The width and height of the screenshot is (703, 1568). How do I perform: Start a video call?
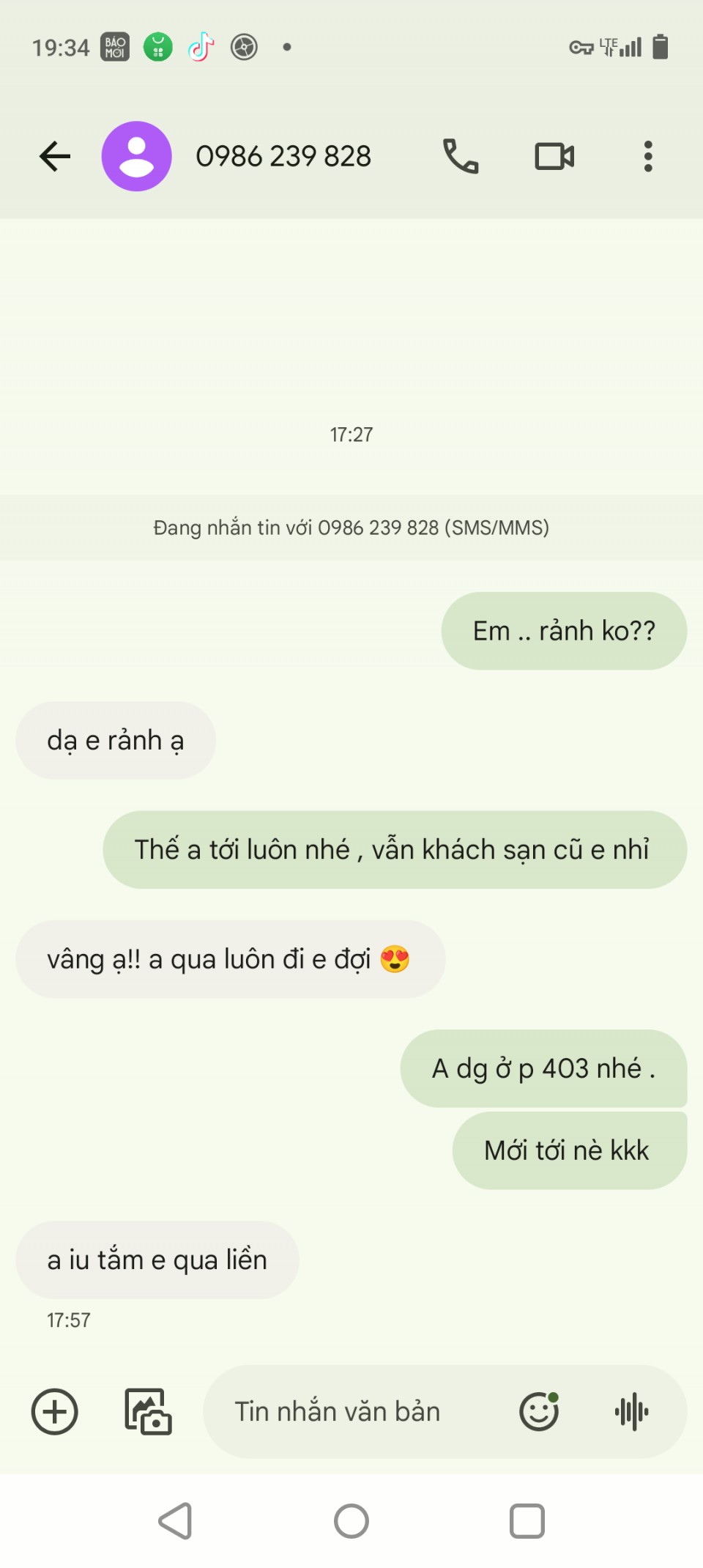click(x=554, y=156)
